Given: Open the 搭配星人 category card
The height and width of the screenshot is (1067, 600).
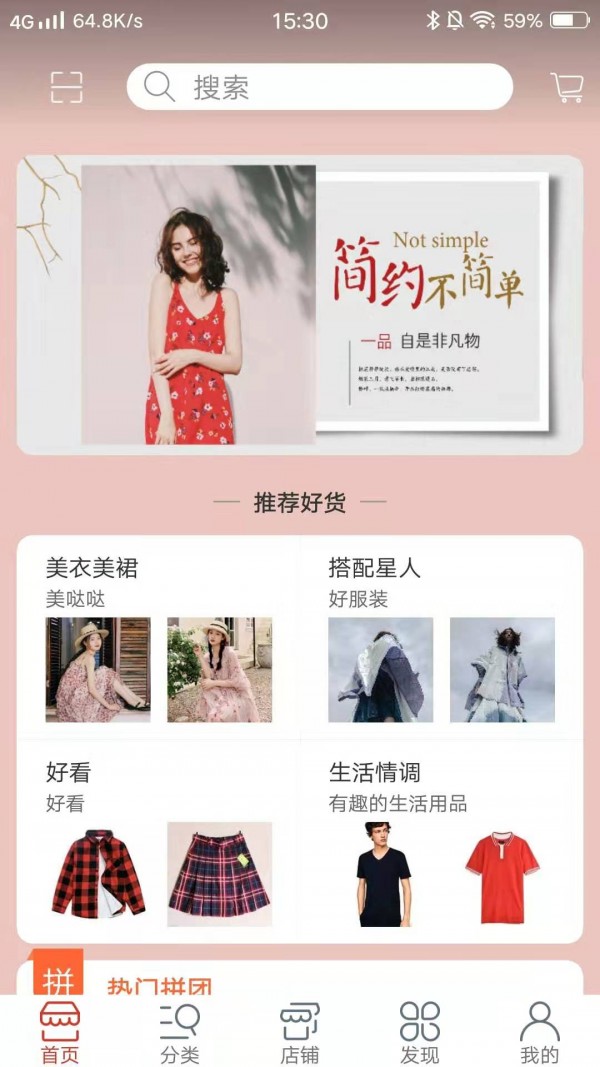Looking at the screenshot, I should (x=441, y=638).
